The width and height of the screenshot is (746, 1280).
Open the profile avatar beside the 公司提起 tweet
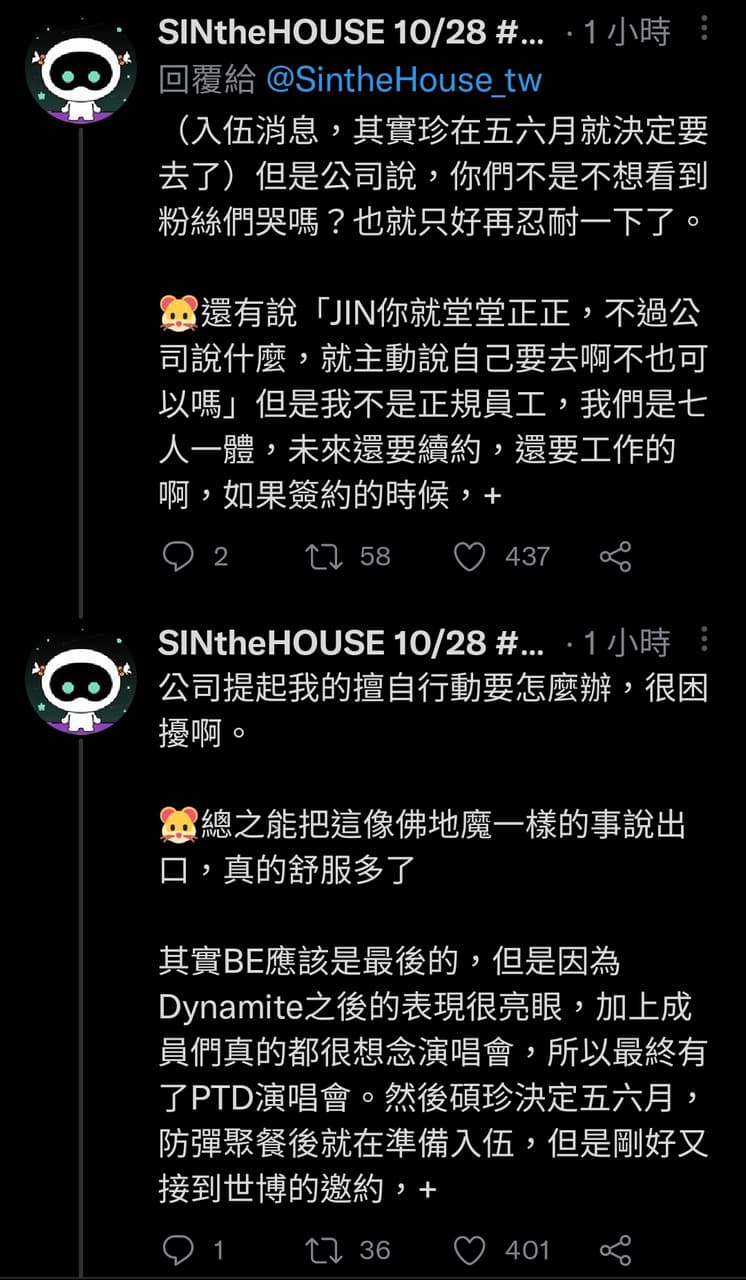[x=81, y=682]
